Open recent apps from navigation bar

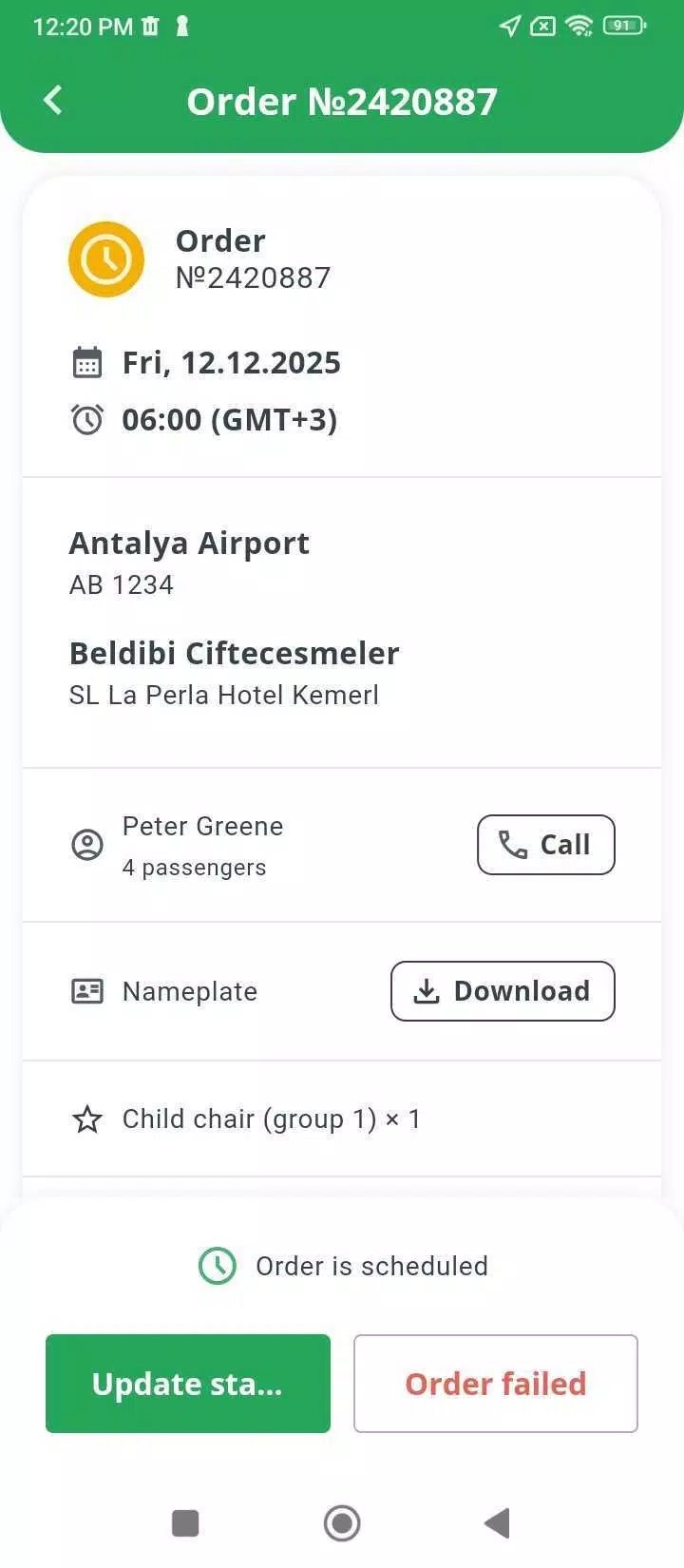click(185, 1523)
